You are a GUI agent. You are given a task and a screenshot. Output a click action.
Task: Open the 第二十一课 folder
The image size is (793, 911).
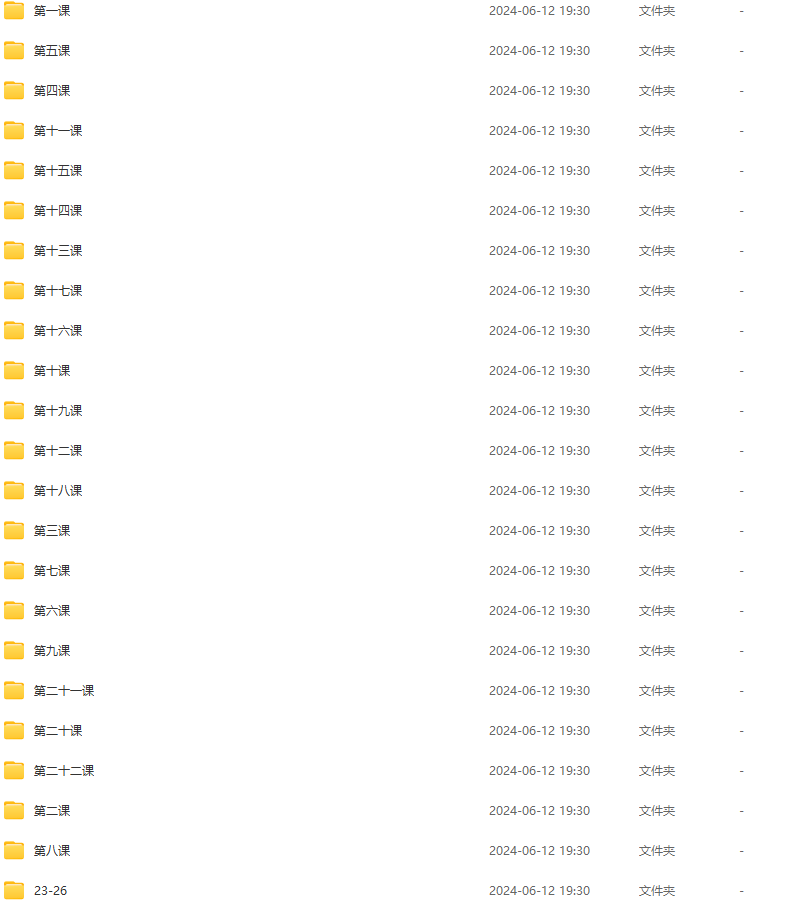[x=64, y=691]
